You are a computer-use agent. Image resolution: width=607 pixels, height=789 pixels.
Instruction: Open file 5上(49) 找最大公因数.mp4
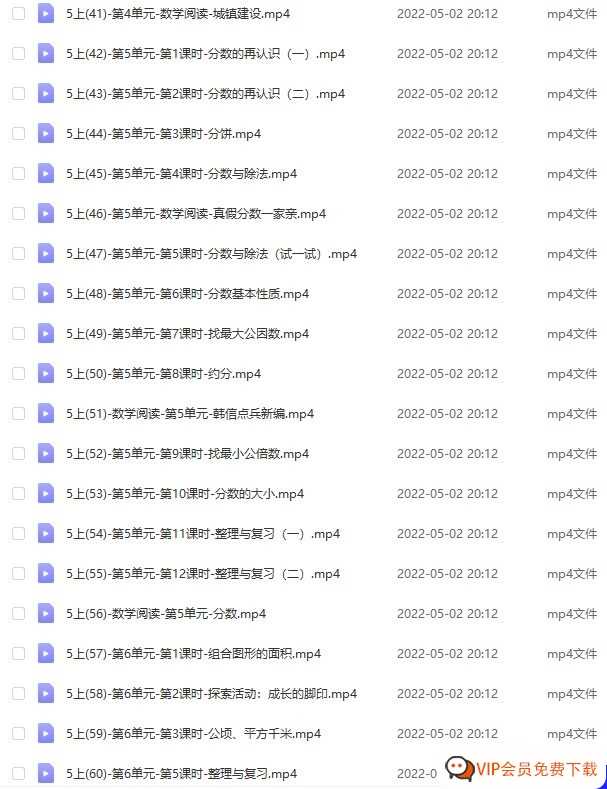coord(187,334)
